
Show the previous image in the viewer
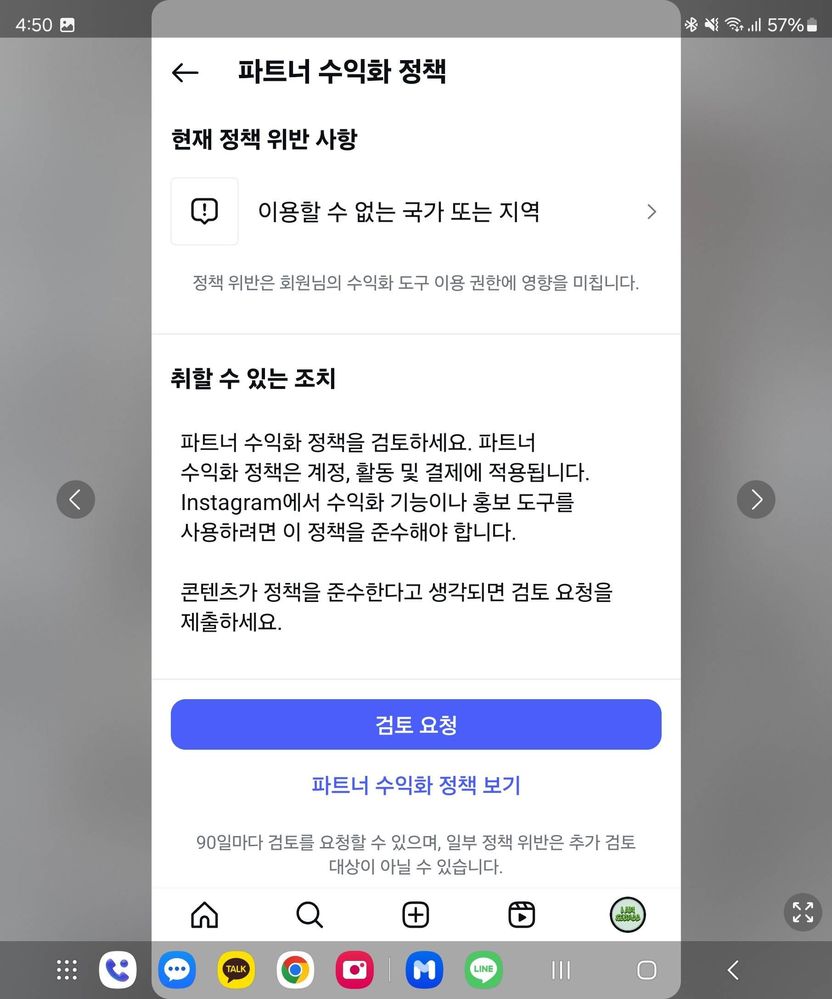tap(76, 499)
